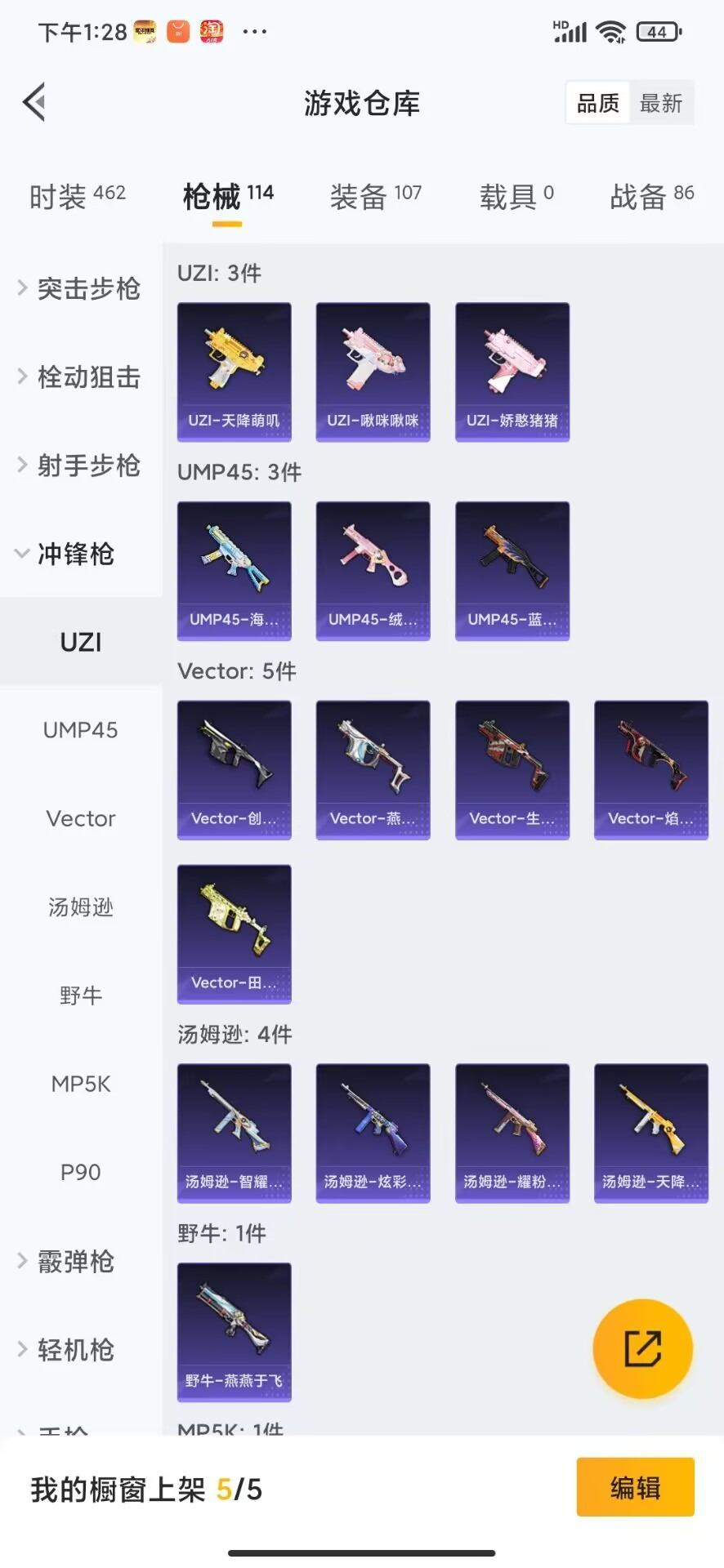Tap the 编辑 button

(x=635, y=1487)
